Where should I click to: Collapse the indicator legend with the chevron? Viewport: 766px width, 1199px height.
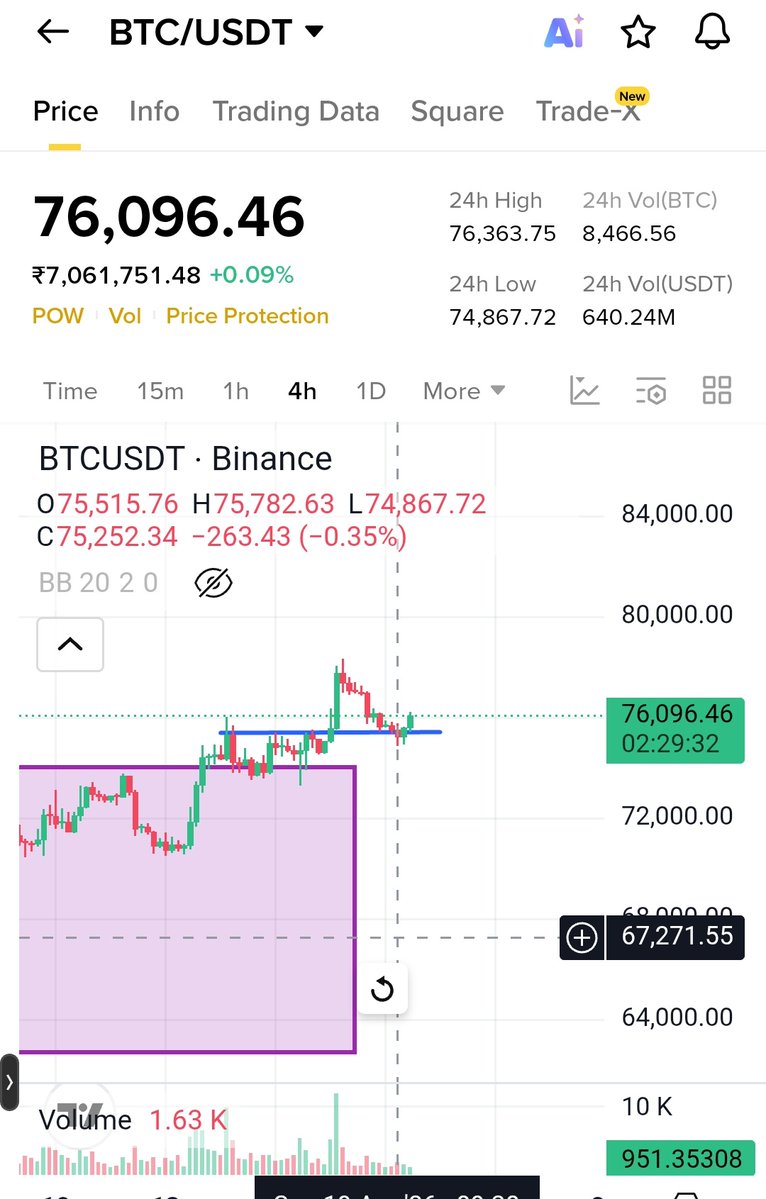70,644
